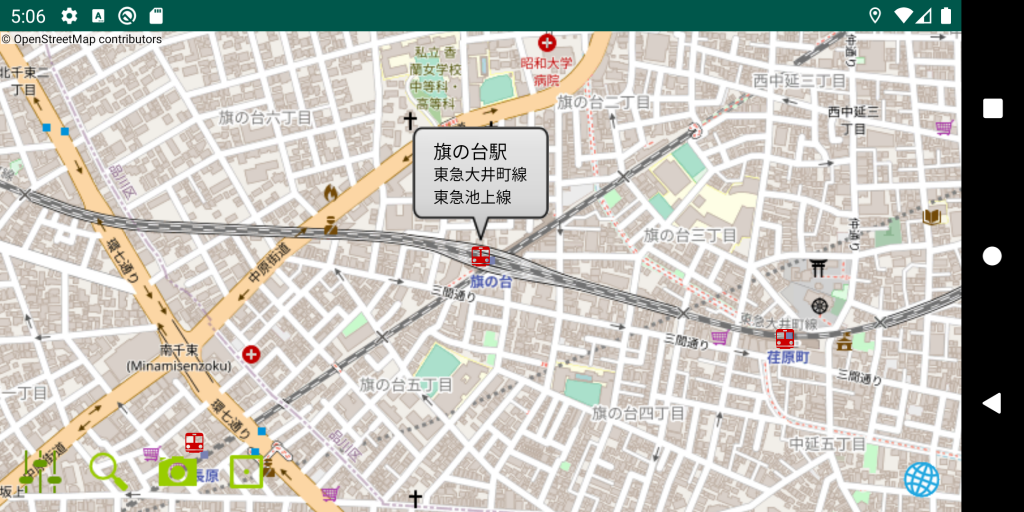This screenshot has height=512, width=1024.
Task: Go to the system home screen
Action: tap(991, 256)
